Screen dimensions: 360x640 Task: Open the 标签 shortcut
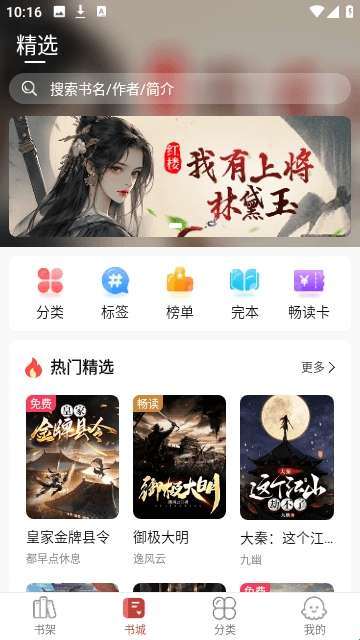(x=115, y=293)
